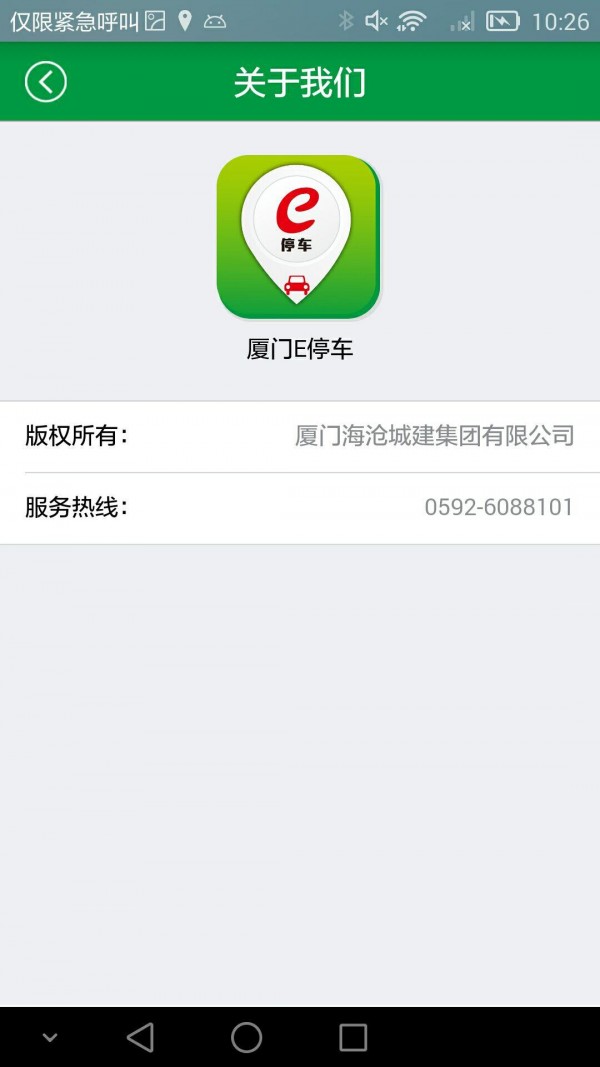The height and width of the screenshot is (1067, 600).
Task: Tap the system back button
Action: coord(141,1037)
